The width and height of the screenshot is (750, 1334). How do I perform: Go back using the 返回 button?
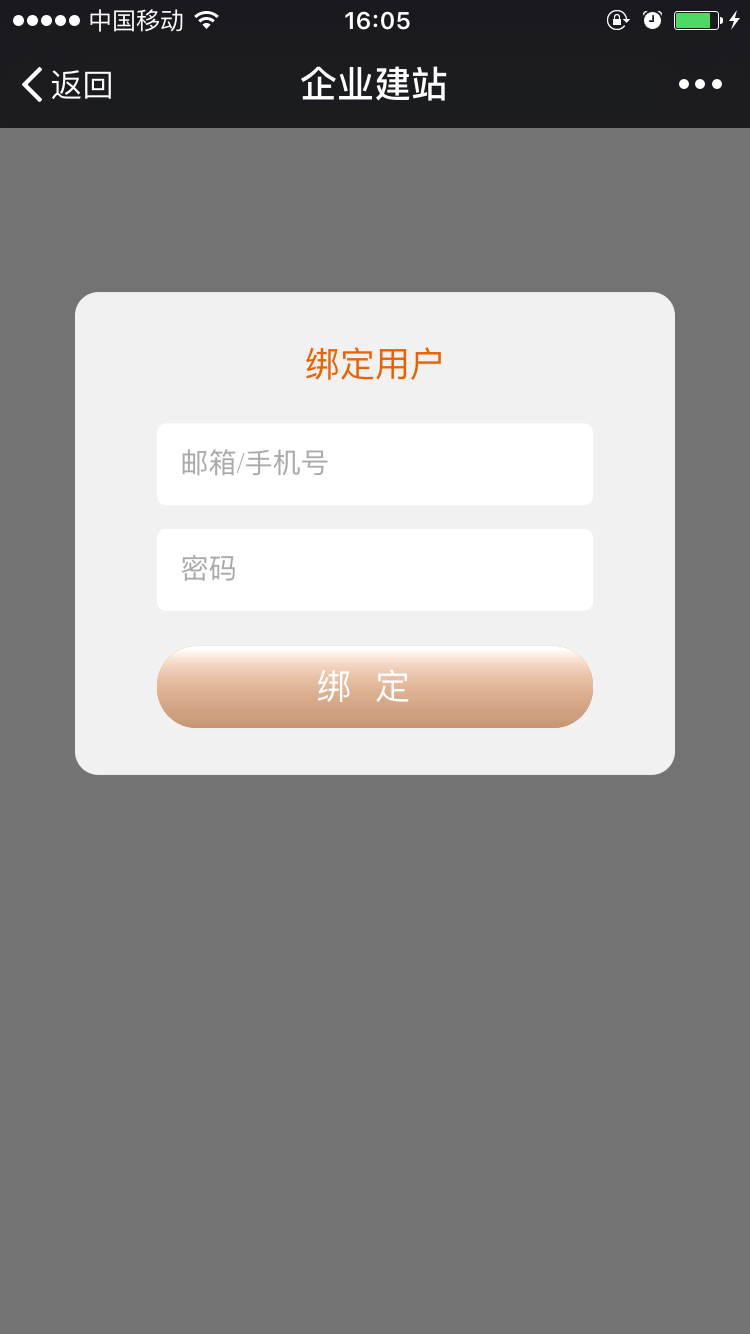(x=67, y=85)
